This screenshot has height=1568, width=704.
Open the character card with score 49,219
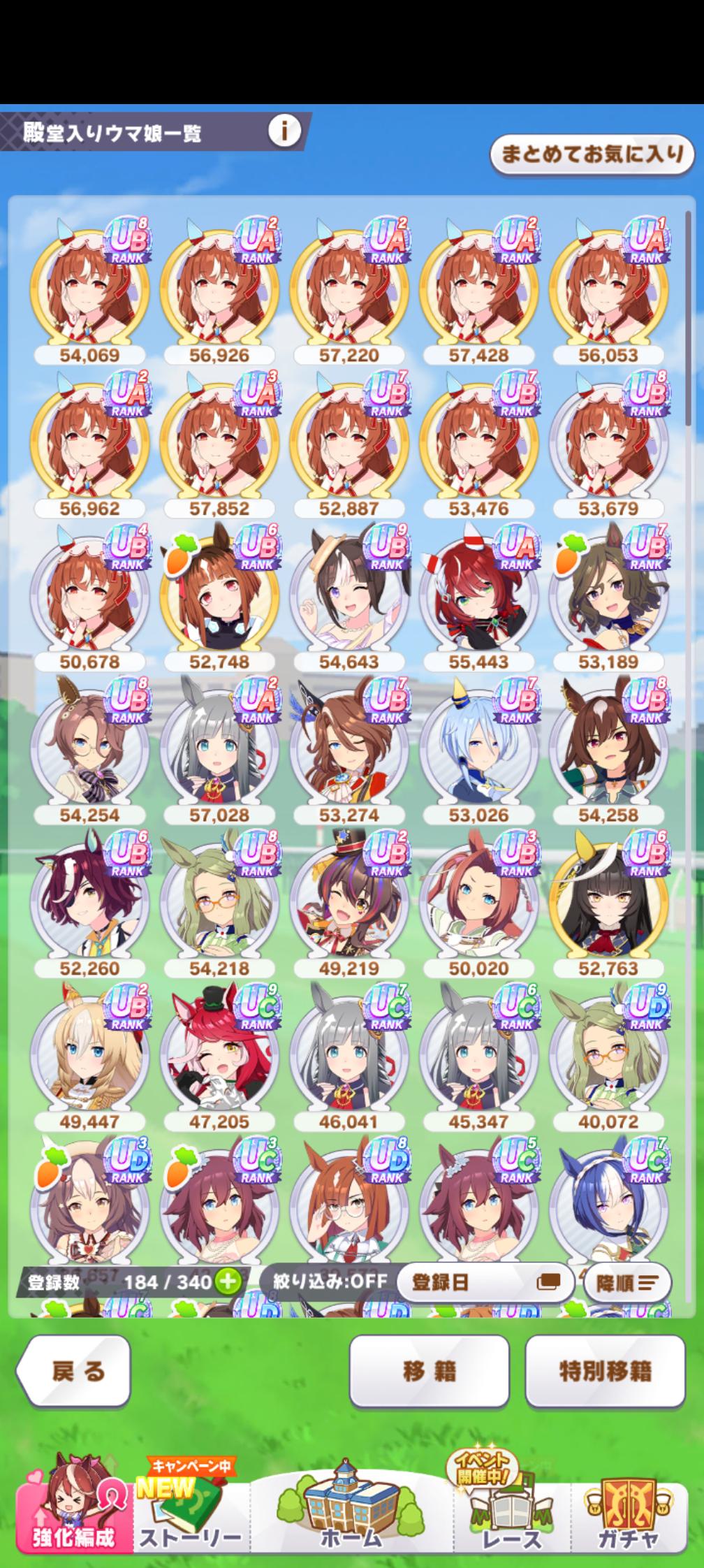(x=349, y=903)
